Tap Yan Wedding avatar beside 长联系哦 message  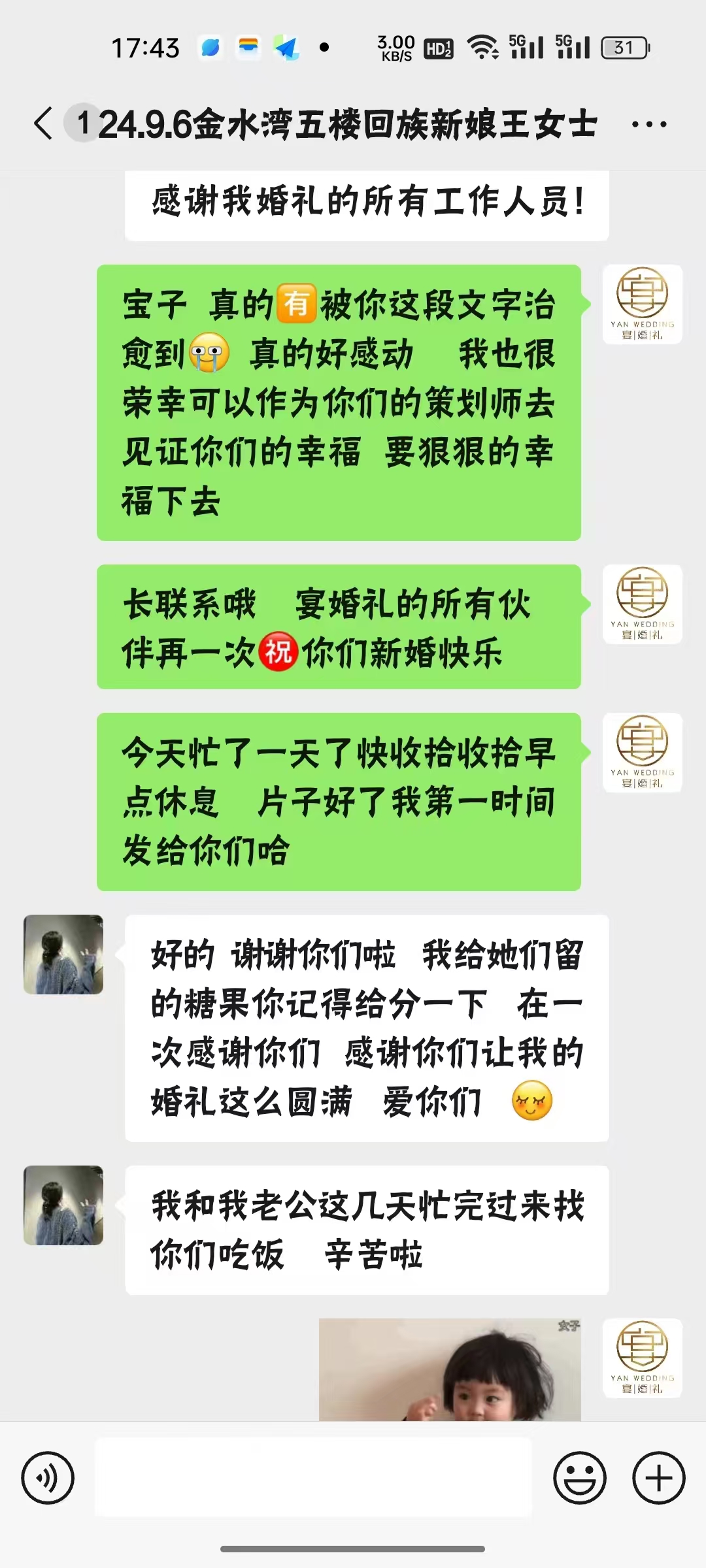(x=642, y=604)
